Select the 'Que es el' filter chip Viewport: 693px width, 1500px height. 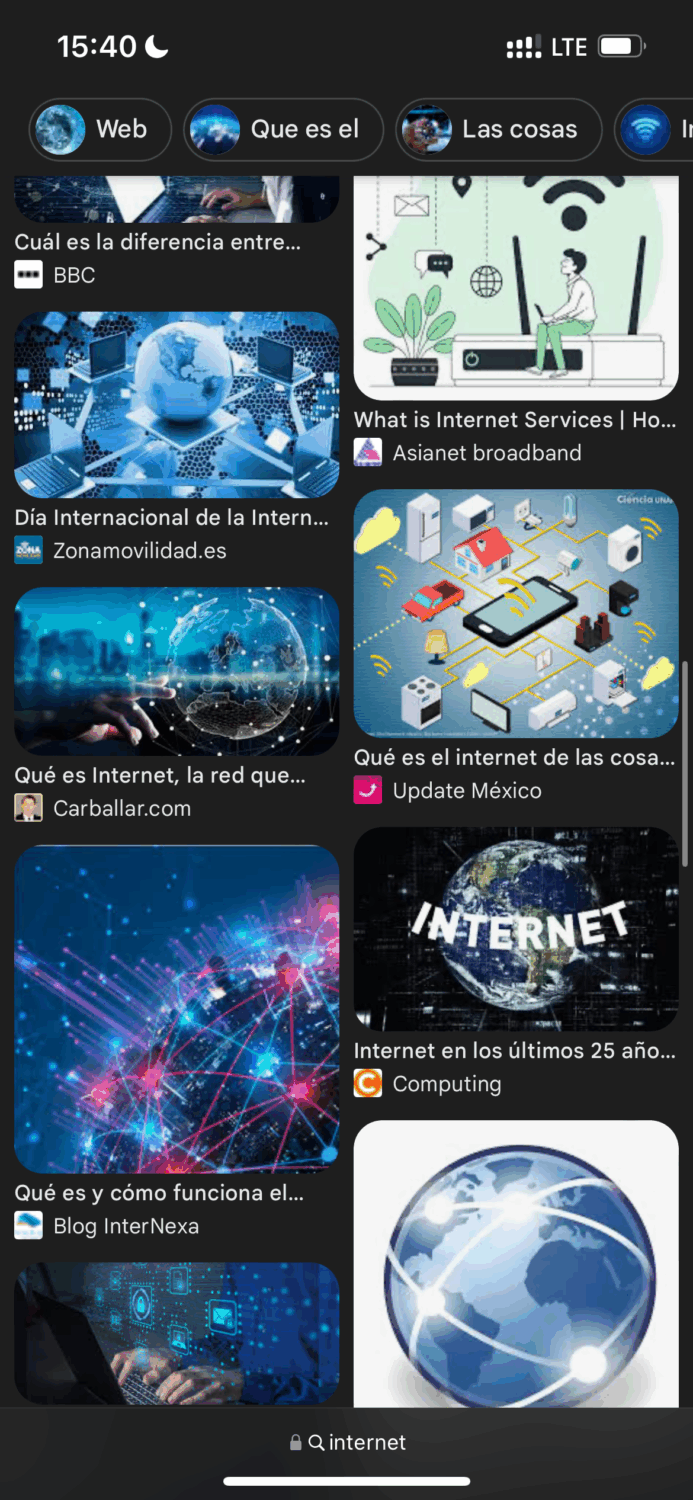coord(284,130)
